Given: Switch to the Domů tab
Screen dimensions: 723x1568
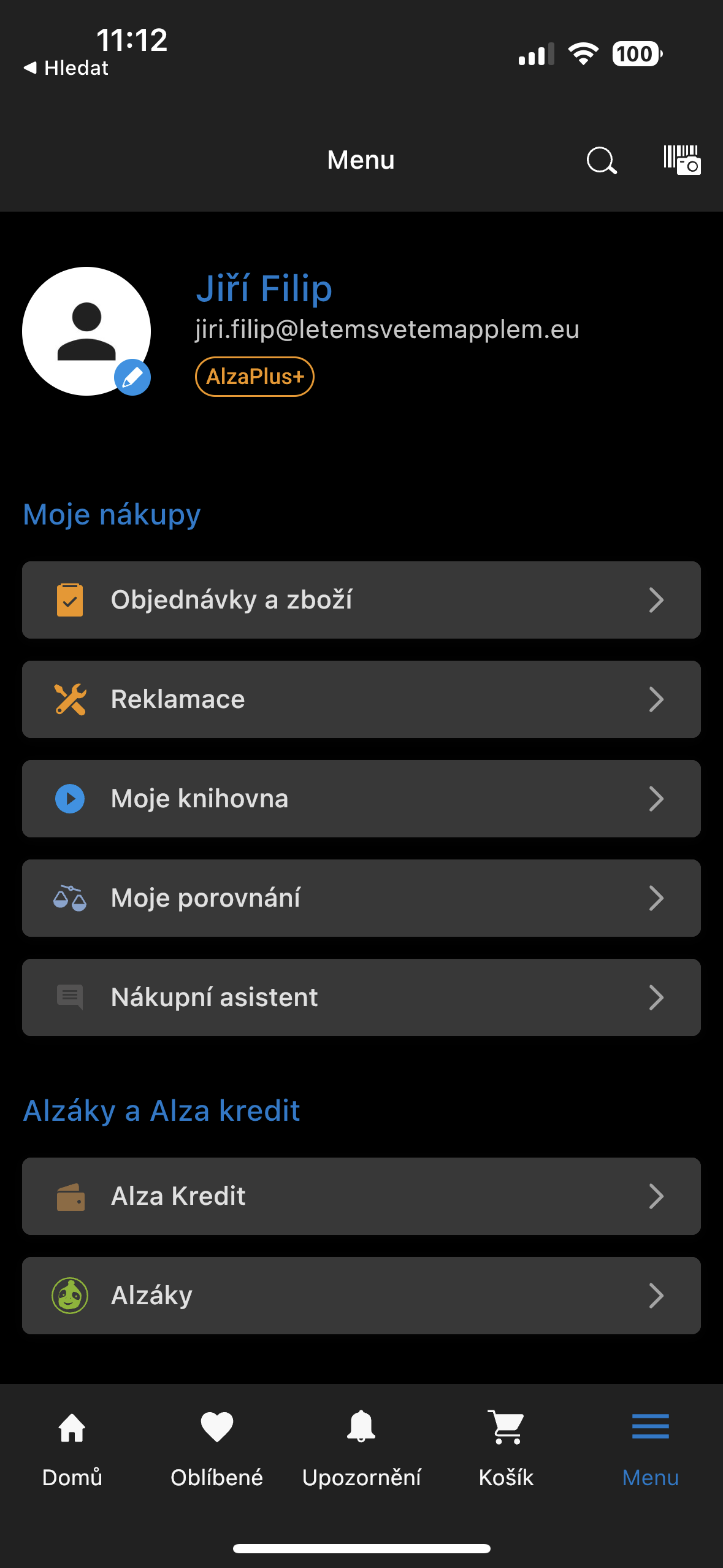Looking at the screenshot, I should [x=72, y=1448].
